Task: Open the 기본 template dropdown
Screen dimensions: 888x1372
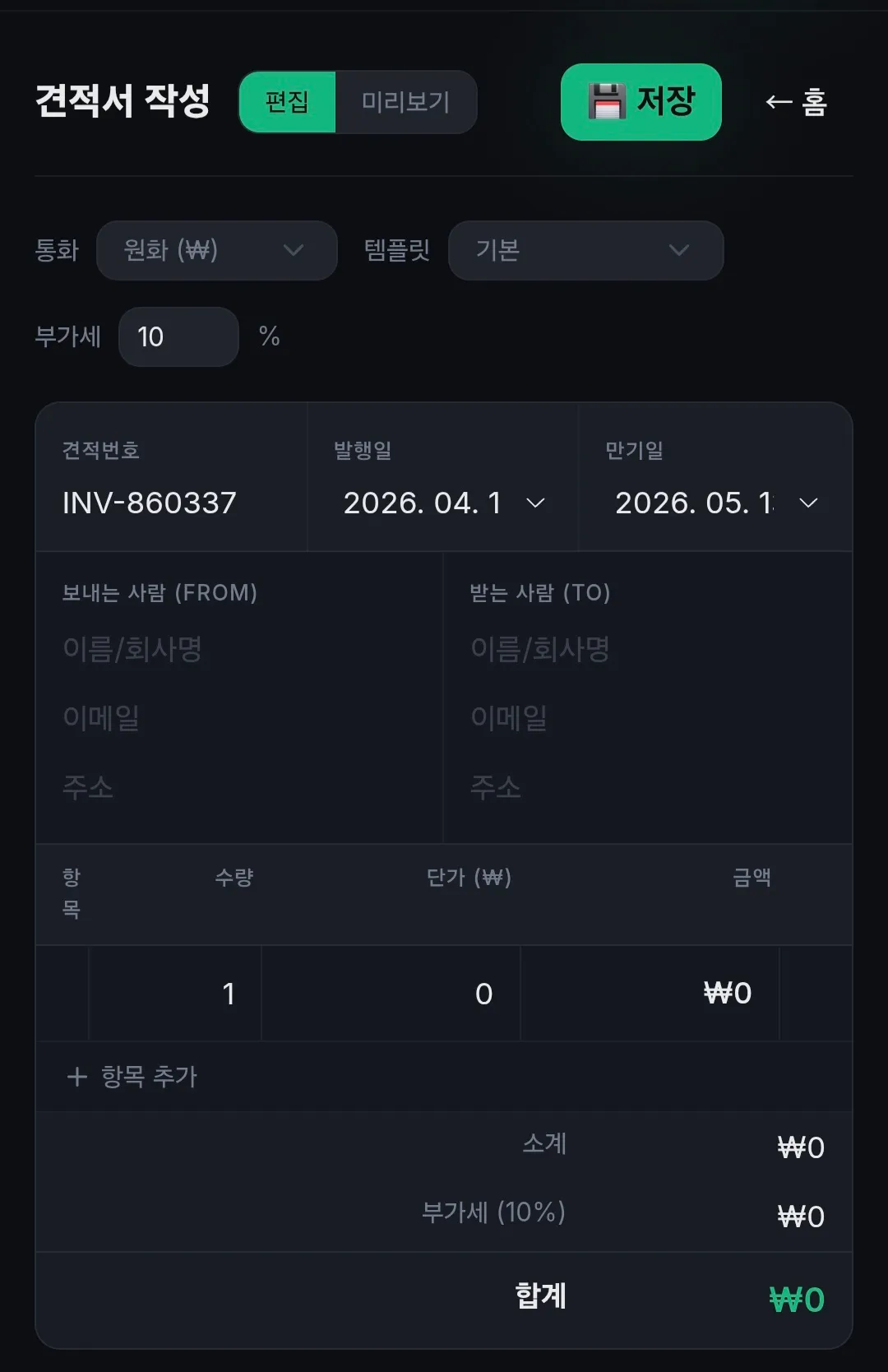Action: 585,251
